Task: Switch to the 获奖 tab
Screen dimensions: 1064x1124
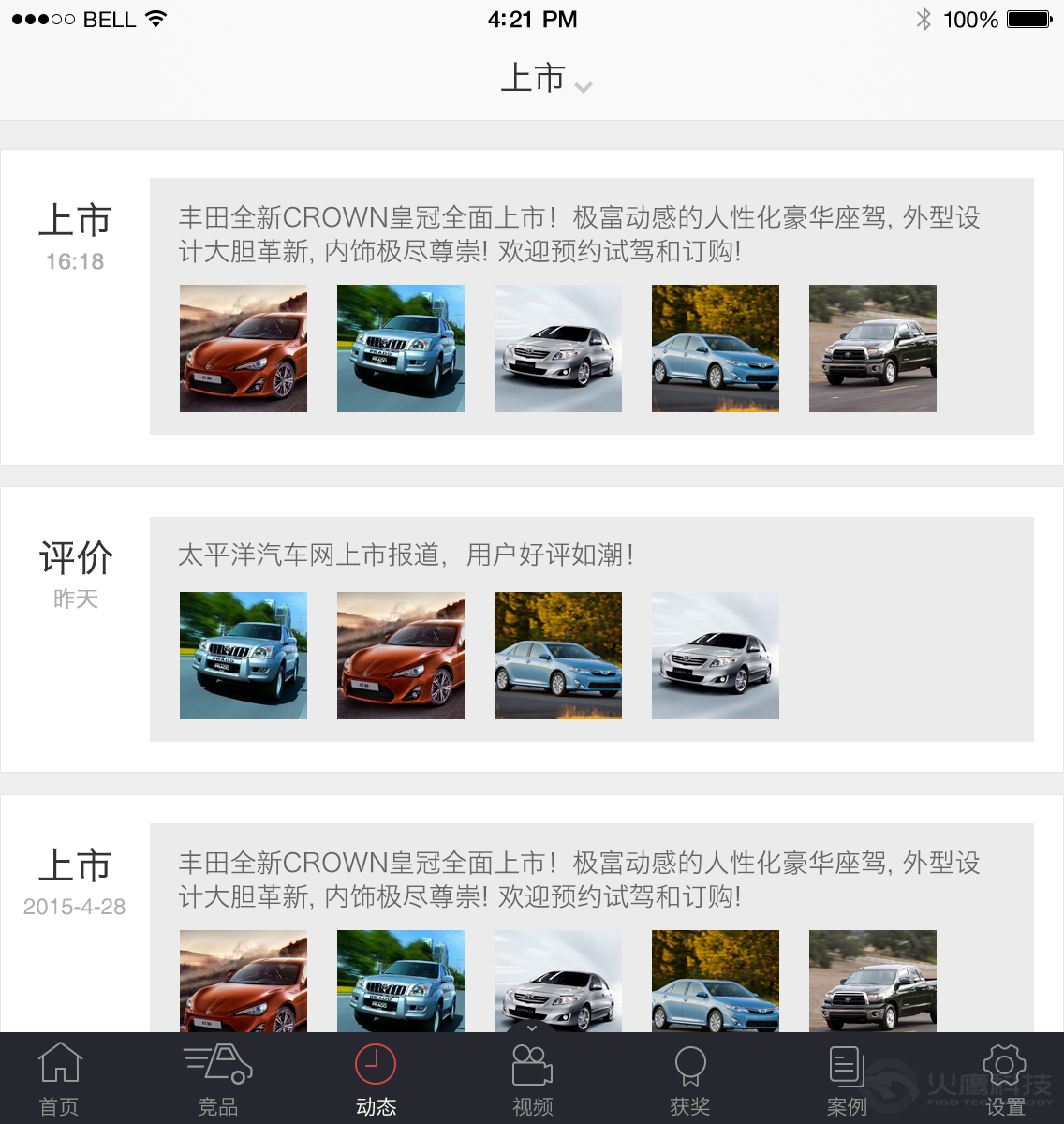Action: click(690, 1079)
